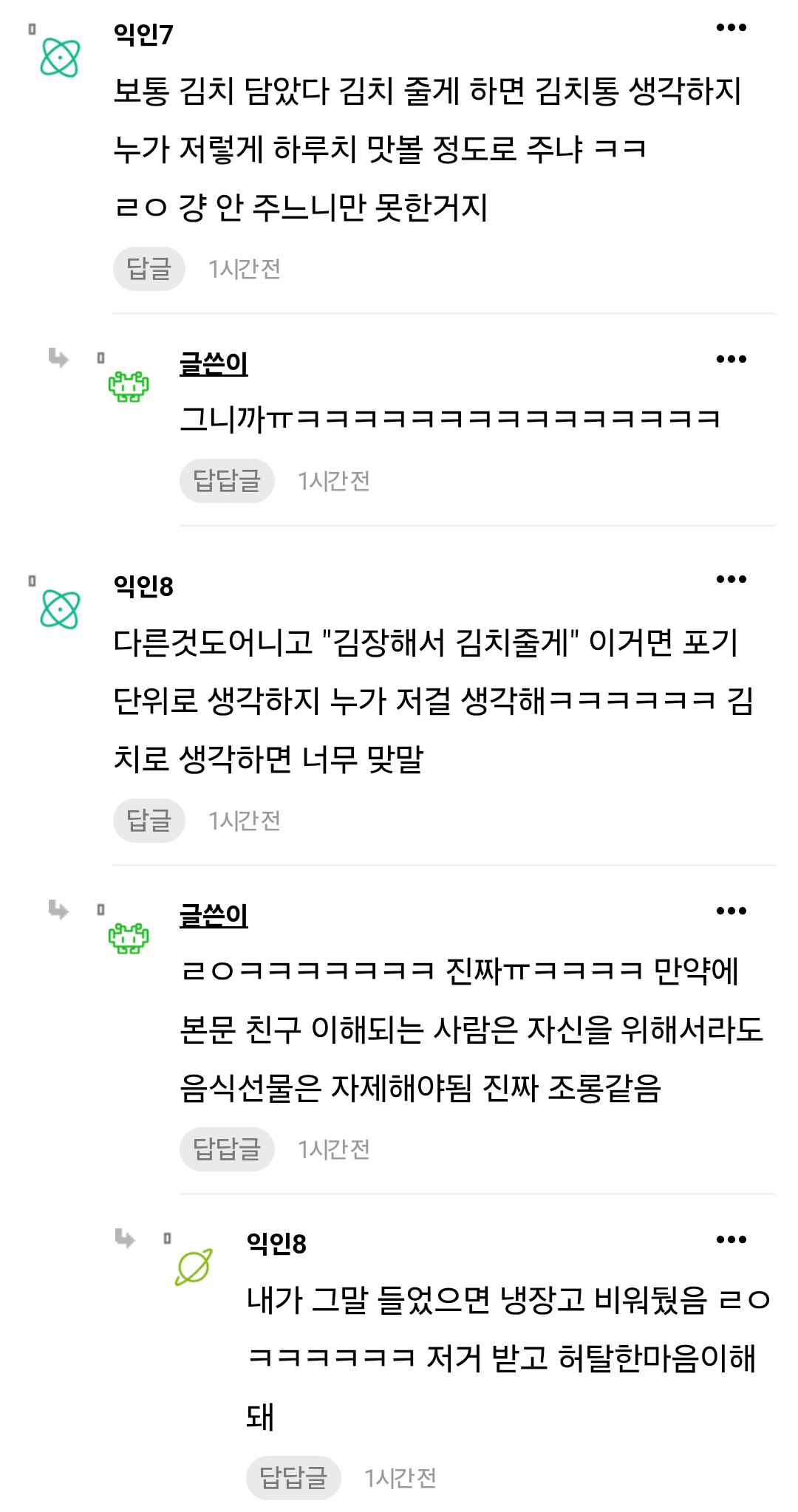The height and width of the screenshot is (1512, 798).
Task: Tap 답답글 under 글쓴이's 그니까 reply
Action: tap(227, 481)
